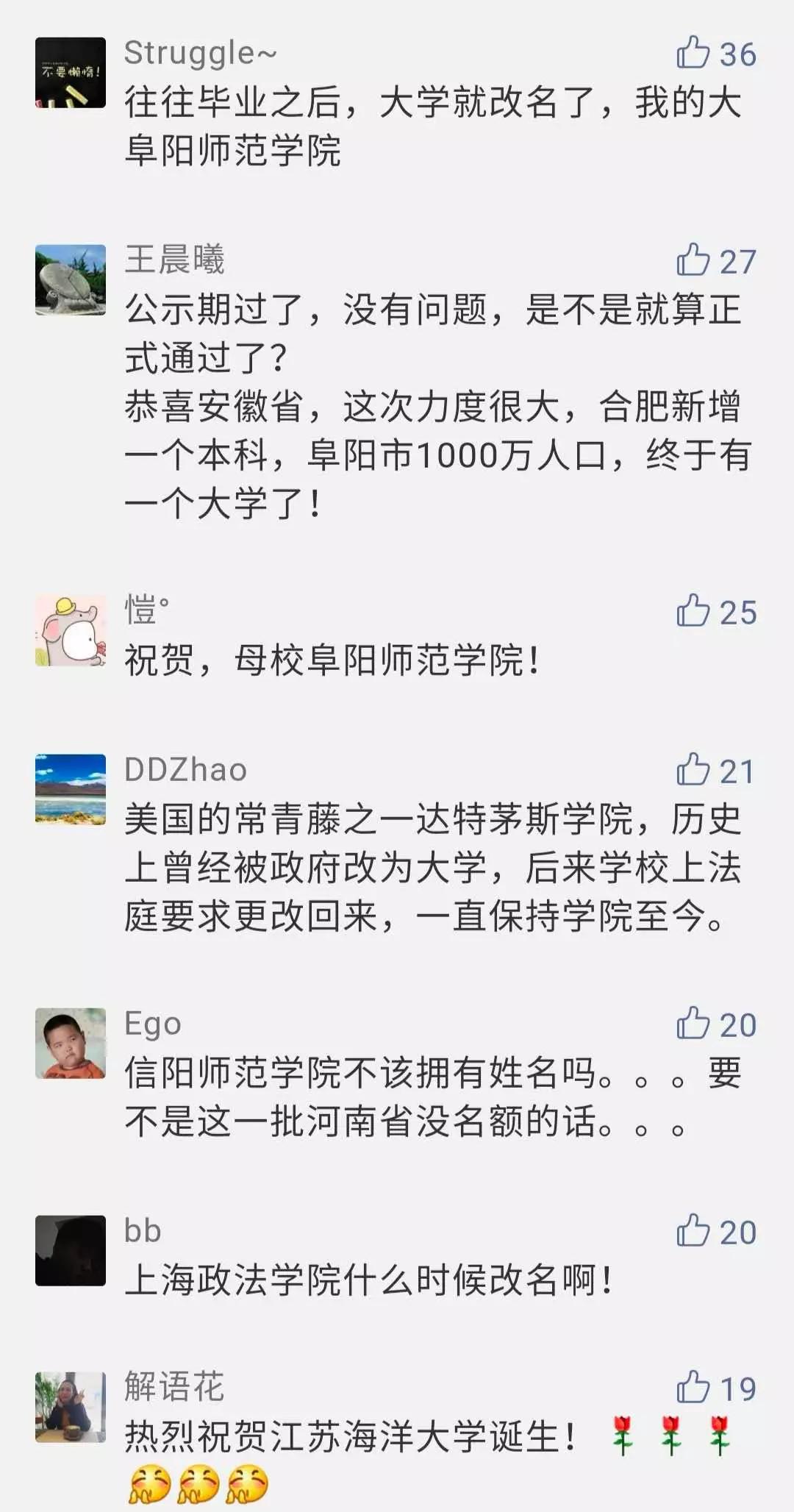Image resolution: width=794 pixels, height=1512 pixels.
Task: Like 解语花's comment about 江苏海洋大学
Action: tap(693, 1387)
